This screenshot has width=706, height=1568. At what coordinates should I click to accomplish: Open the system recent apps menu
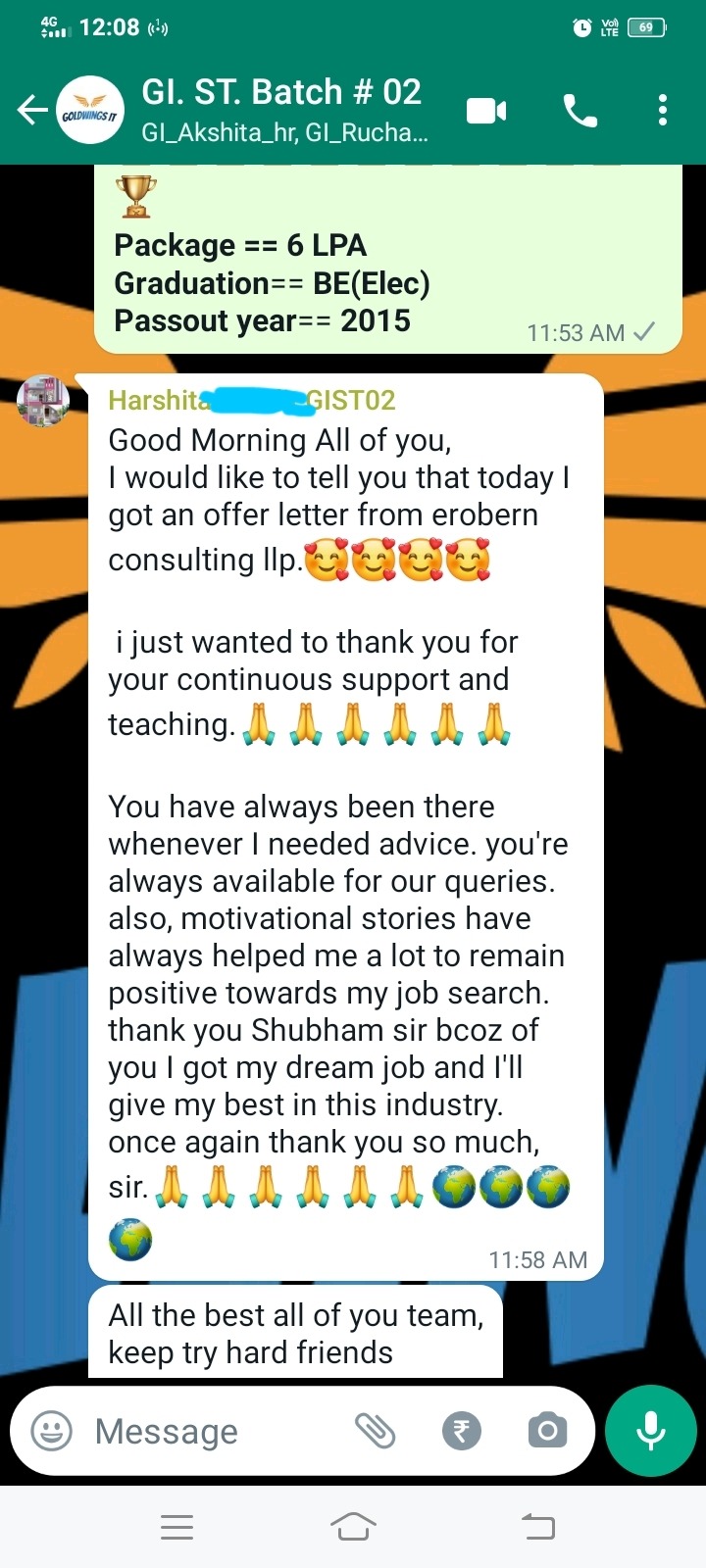176,1526
